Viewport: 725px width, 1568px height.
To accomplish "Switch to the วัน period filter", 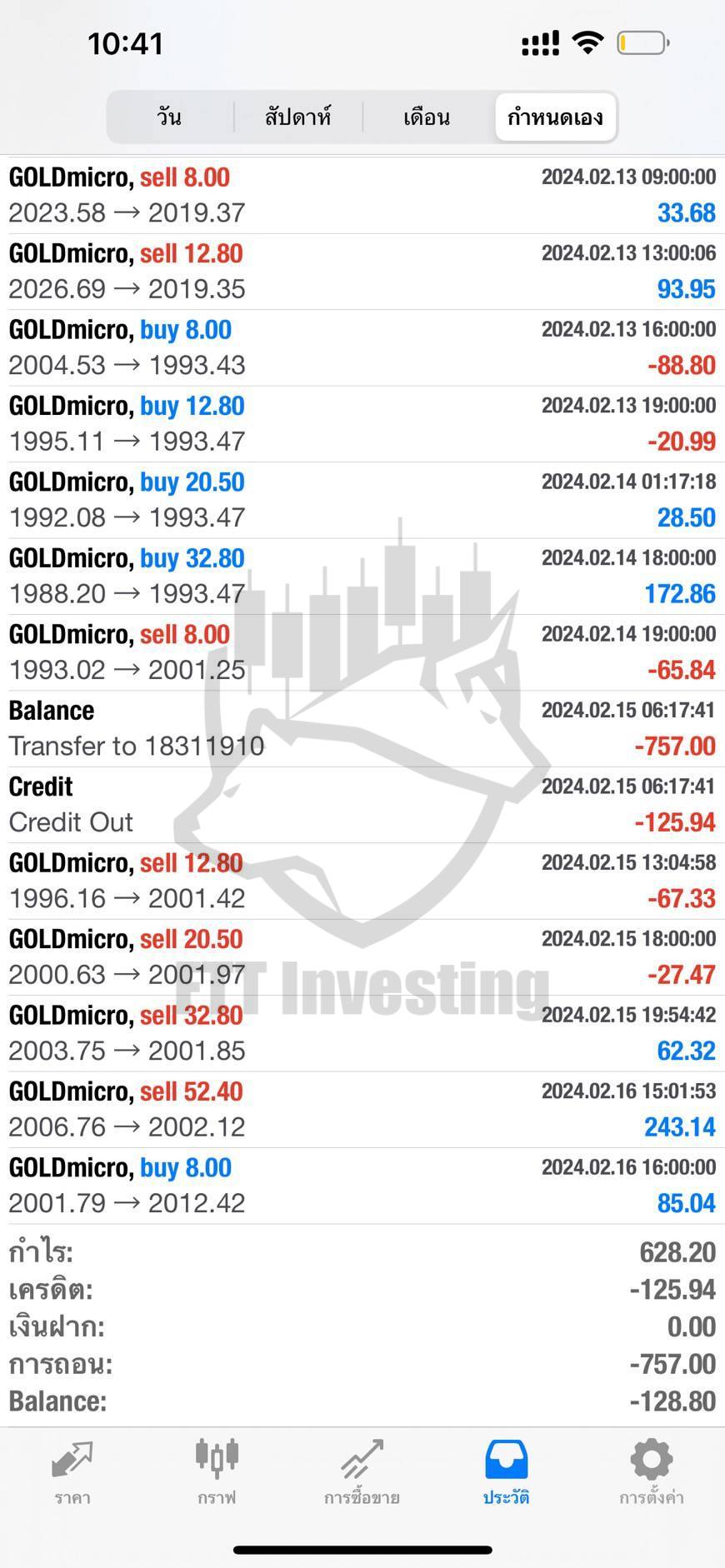I will coord(170,117).
